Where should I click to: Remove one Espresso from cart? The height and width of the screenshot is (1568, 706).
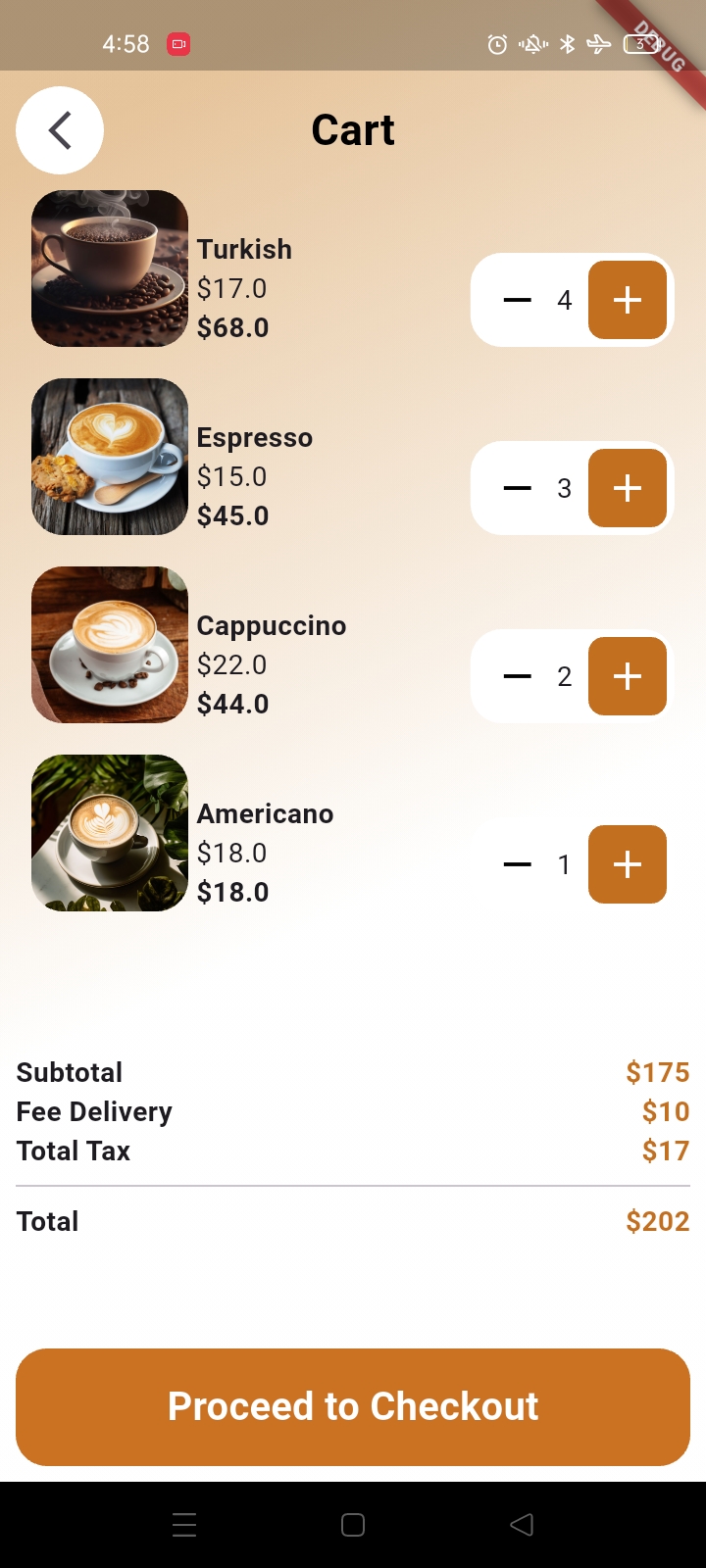pyautogui.click(x=517, y=488)
